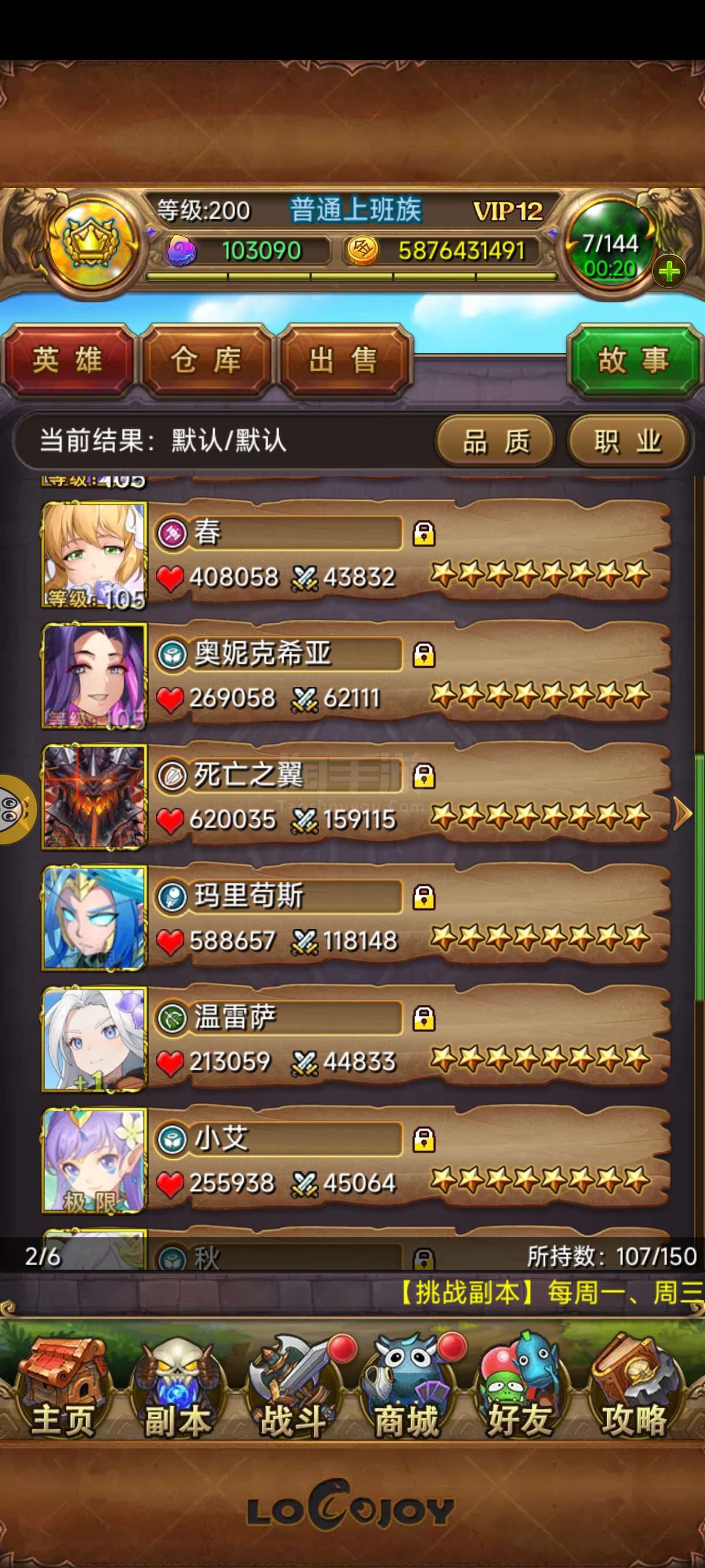705x1568 pixels.
Task: Switch to the 英雄 tab
Action: [x=68, y=360]
